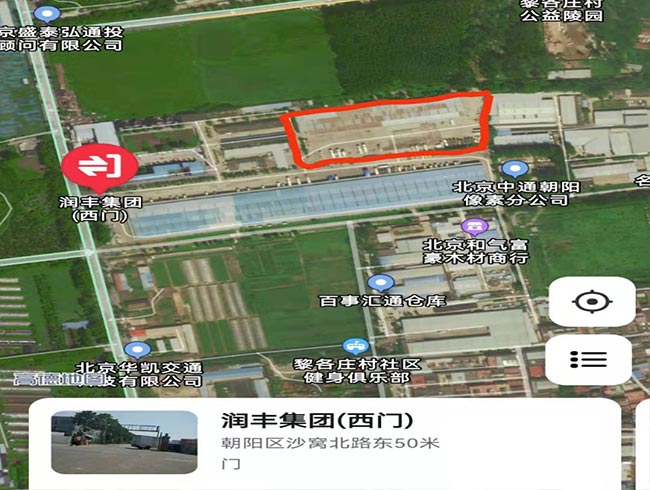Select the 北京华凯交通 company marker
The width and height of the screenshot is (650, 490).
137,350
